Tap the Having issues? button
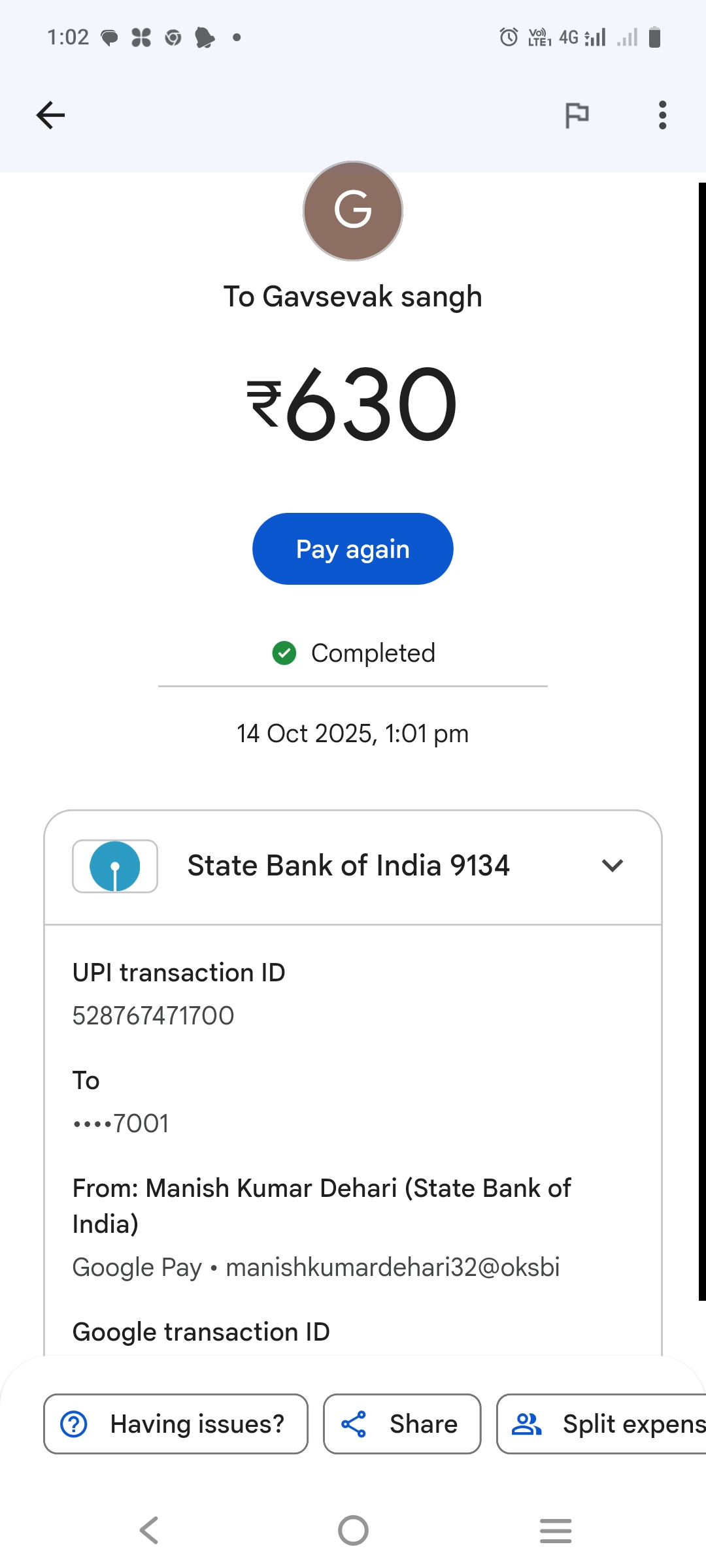Screen dimensions: 706x1568 (175, 1424)
